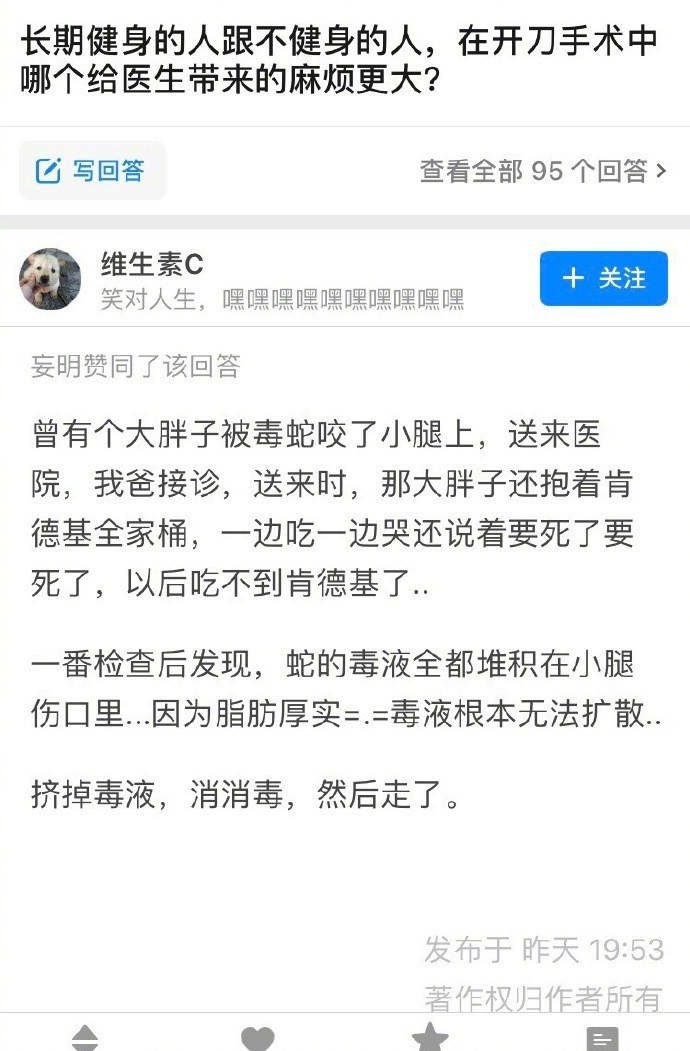The image size is (690, 1051).
Task: Tap the 写回答 button
Action: click(92, 171)
